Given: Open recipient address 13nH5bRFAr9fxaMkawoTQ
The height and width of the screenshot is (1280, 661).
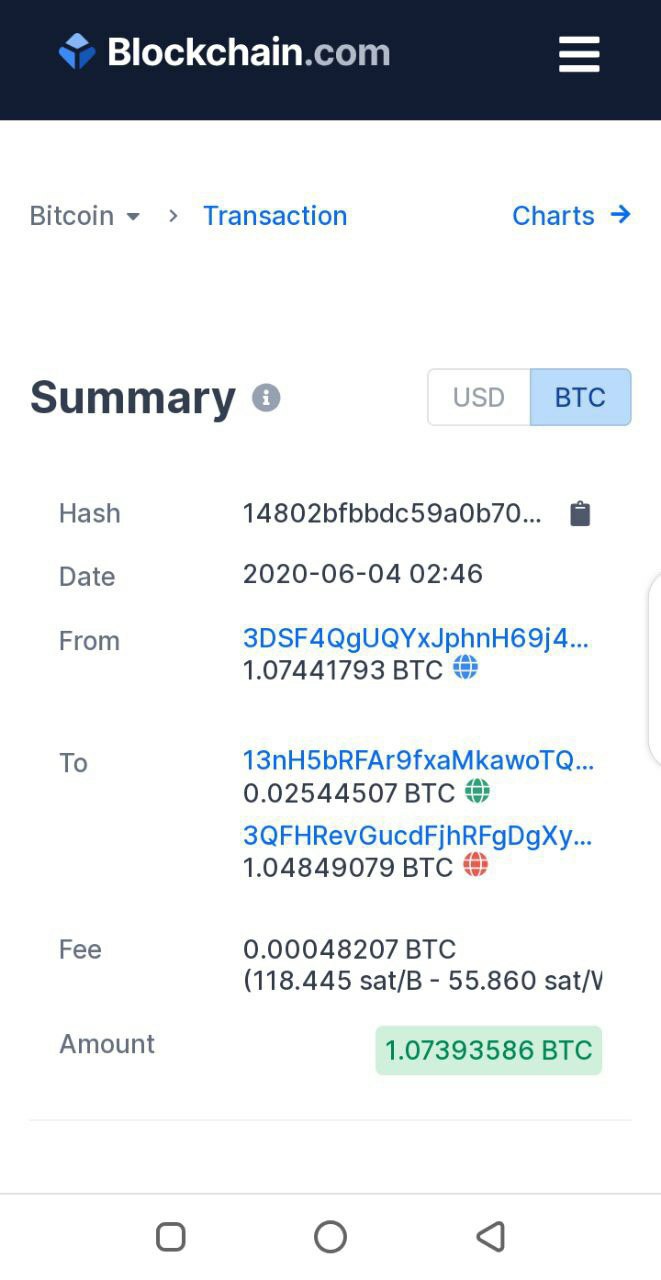Looking at the screenshot, I should click(418, 761).
